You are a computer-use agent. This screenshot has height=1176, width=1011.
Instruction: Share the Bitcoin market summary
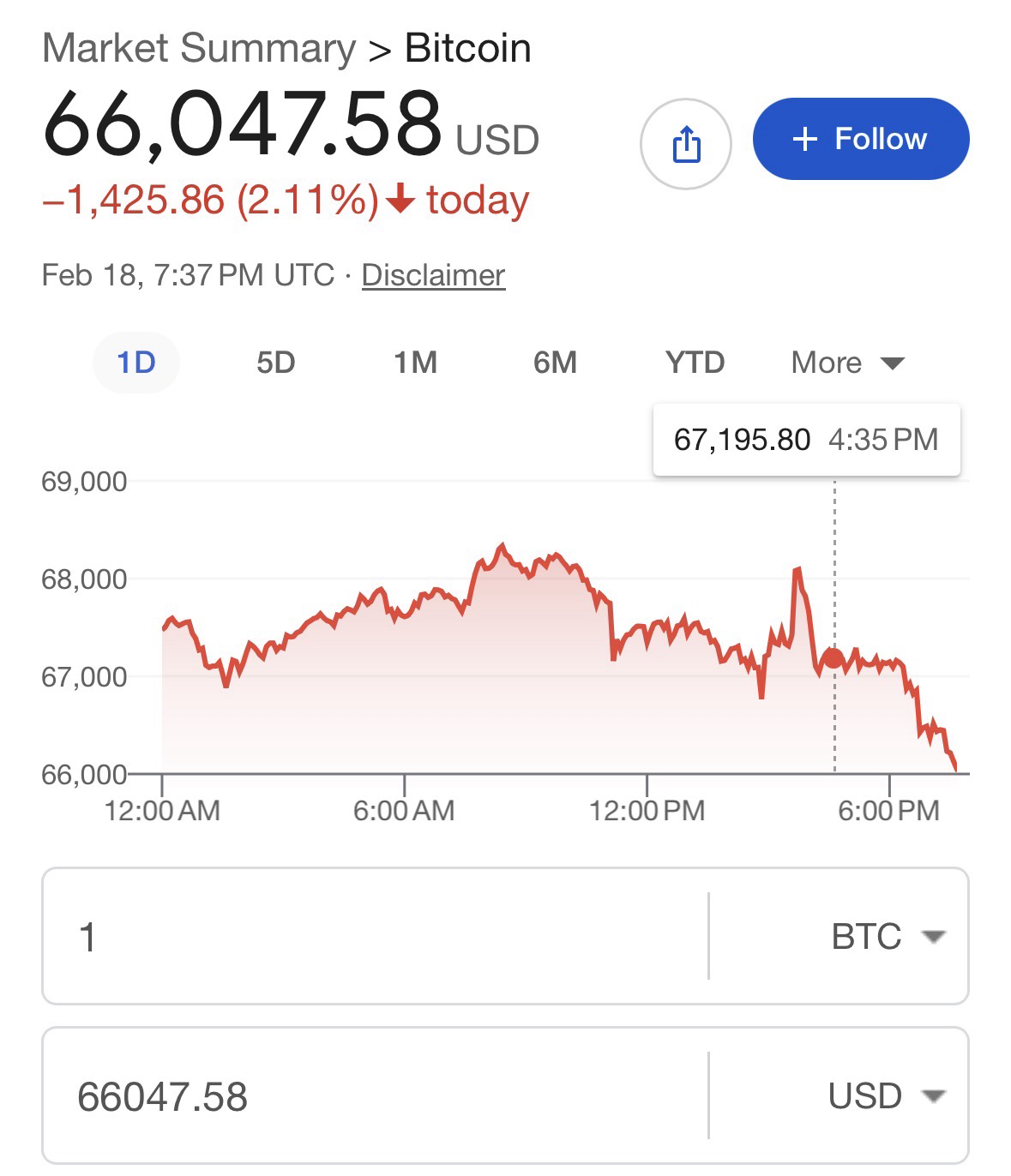tap(685, 143)
